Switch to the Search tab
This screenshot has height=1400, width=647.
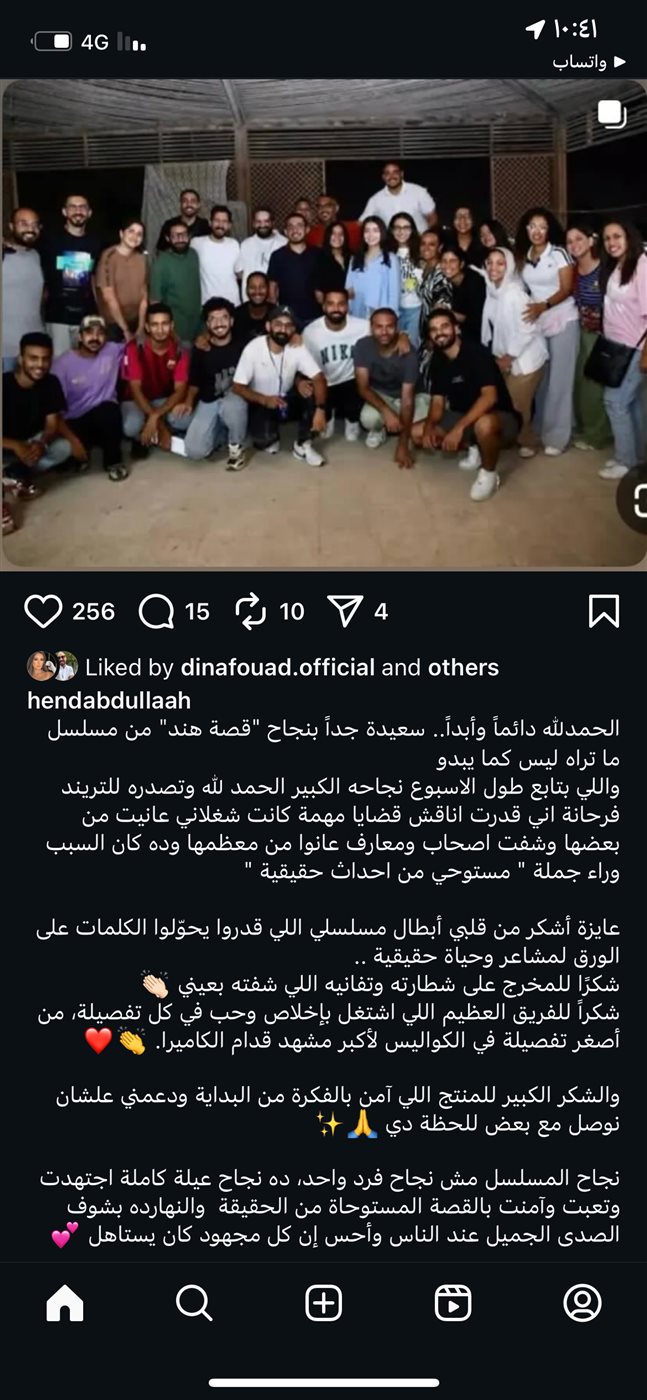pos(194,1303)
